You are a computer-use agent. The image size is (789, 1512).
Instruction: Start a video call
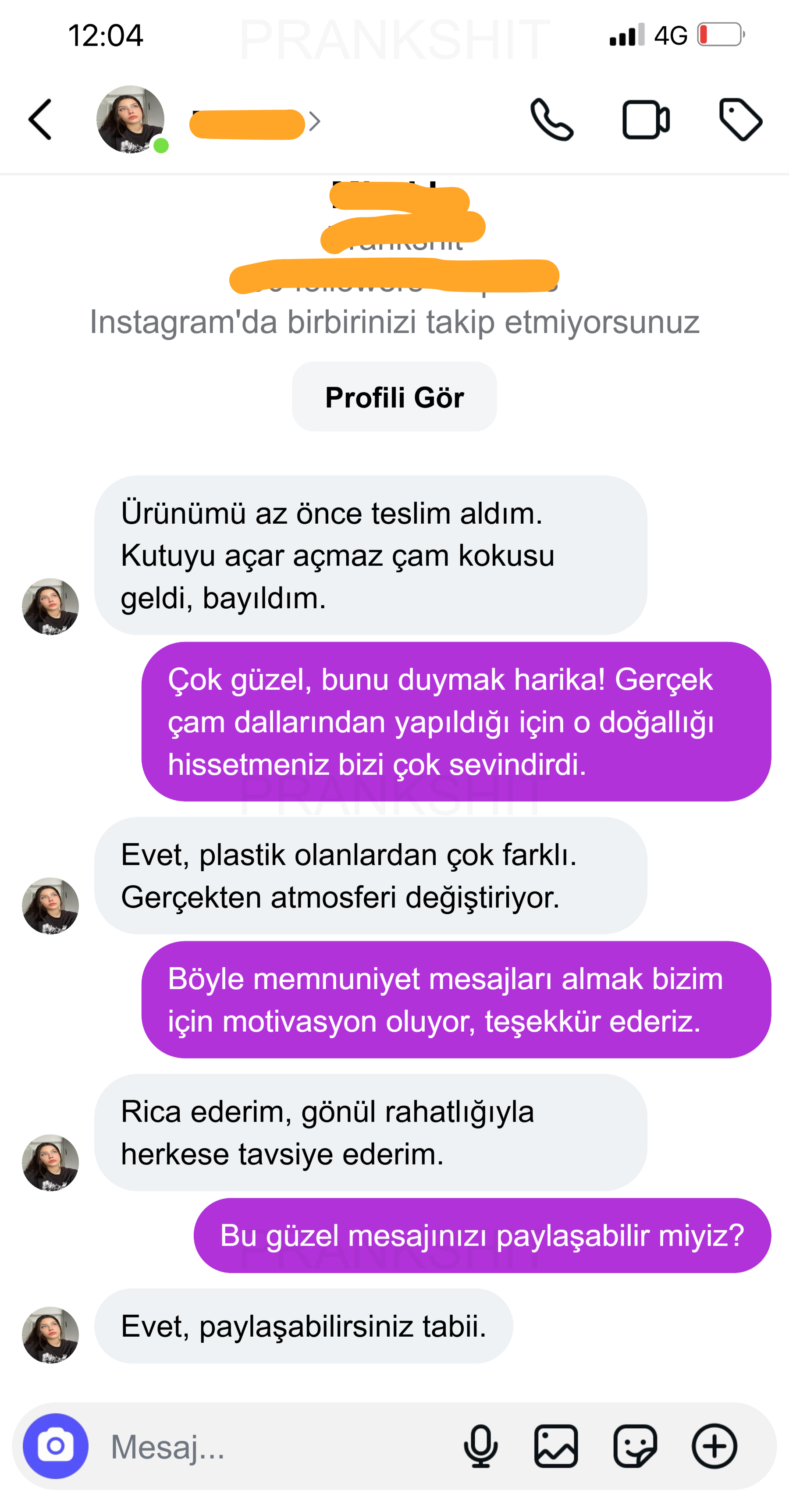645,120
